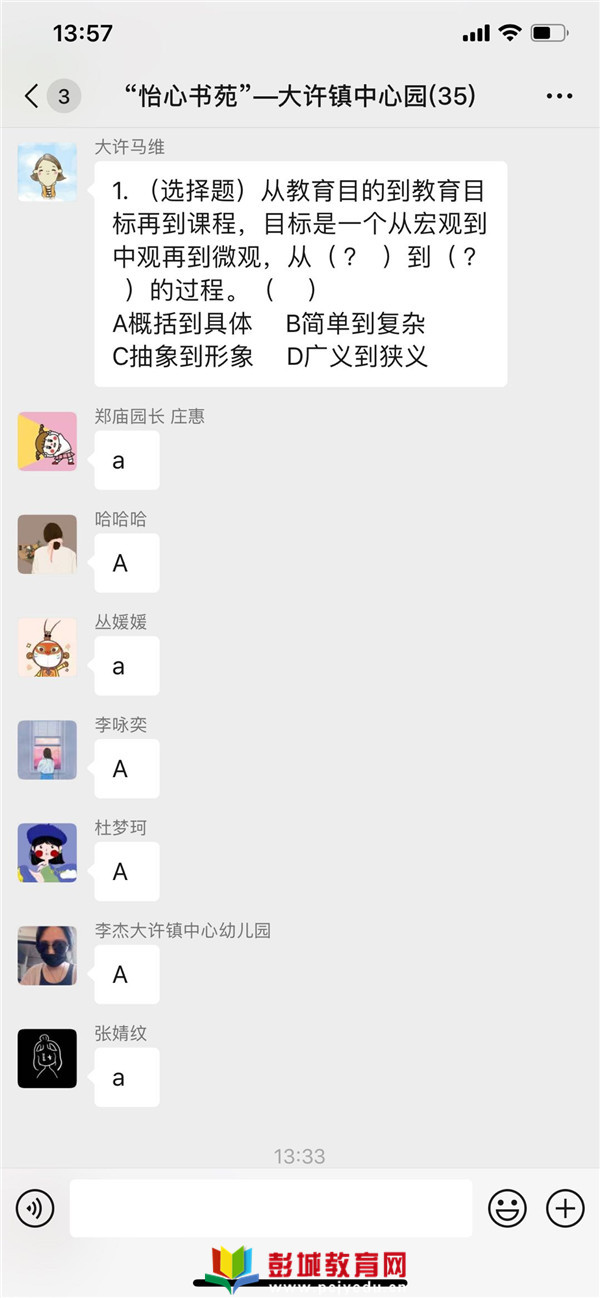Tap 杜梦珂's avatar
600x1298 pixels.
tap(47, 853)
